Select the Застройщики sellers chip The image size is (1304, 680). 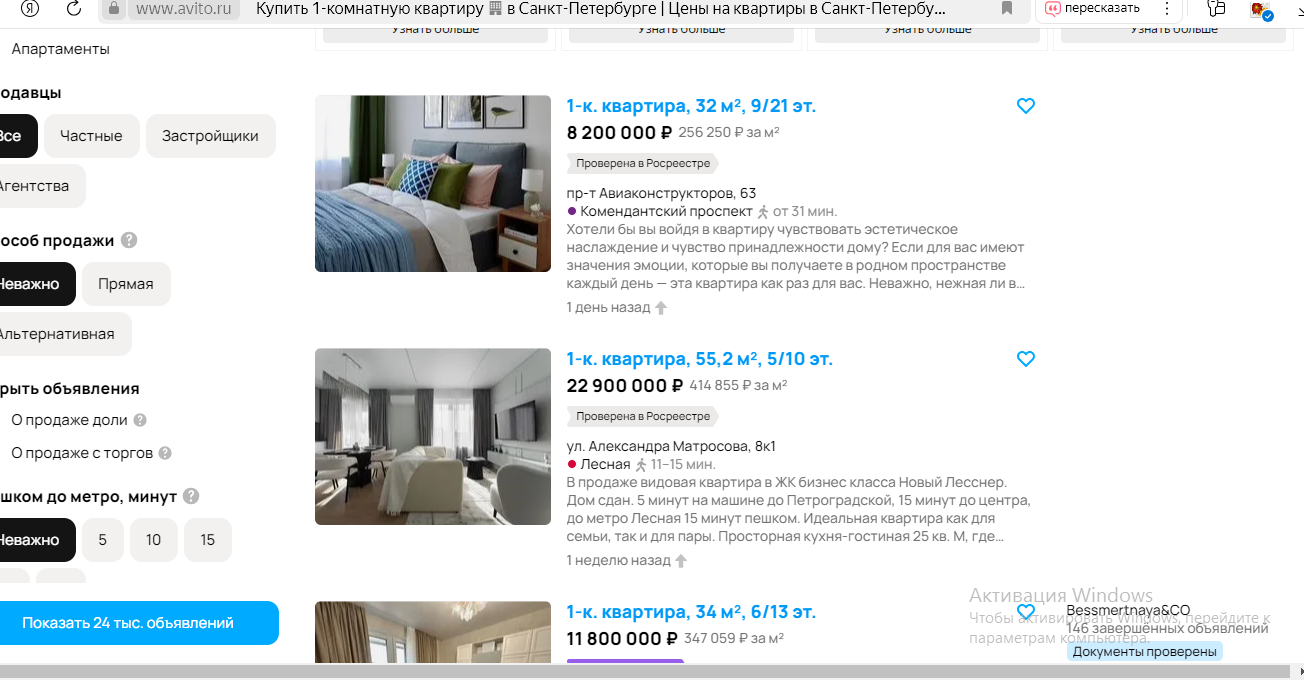pyautogui.click(x=210, y=136)
